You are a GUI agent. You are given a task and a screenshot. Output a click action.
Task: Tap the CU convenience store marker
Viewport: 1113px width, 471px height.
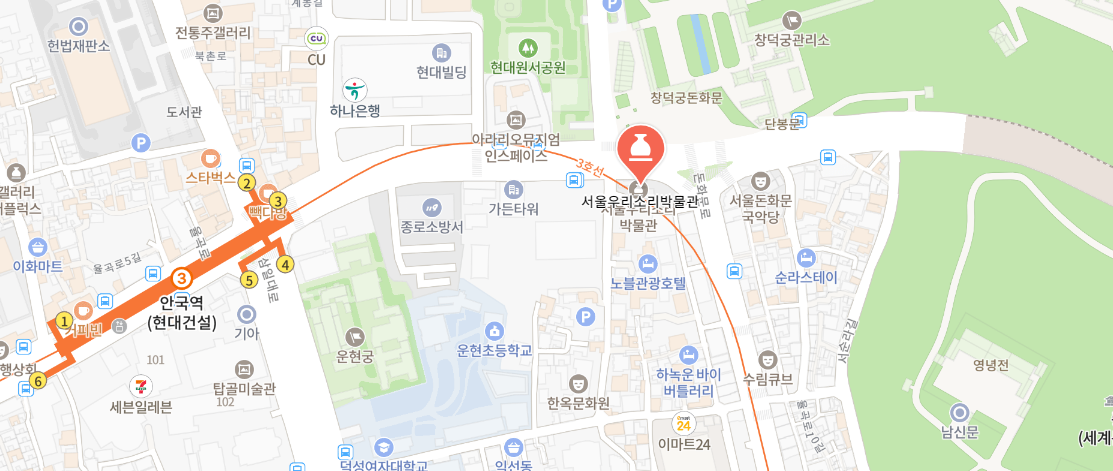tap(317, 38)
